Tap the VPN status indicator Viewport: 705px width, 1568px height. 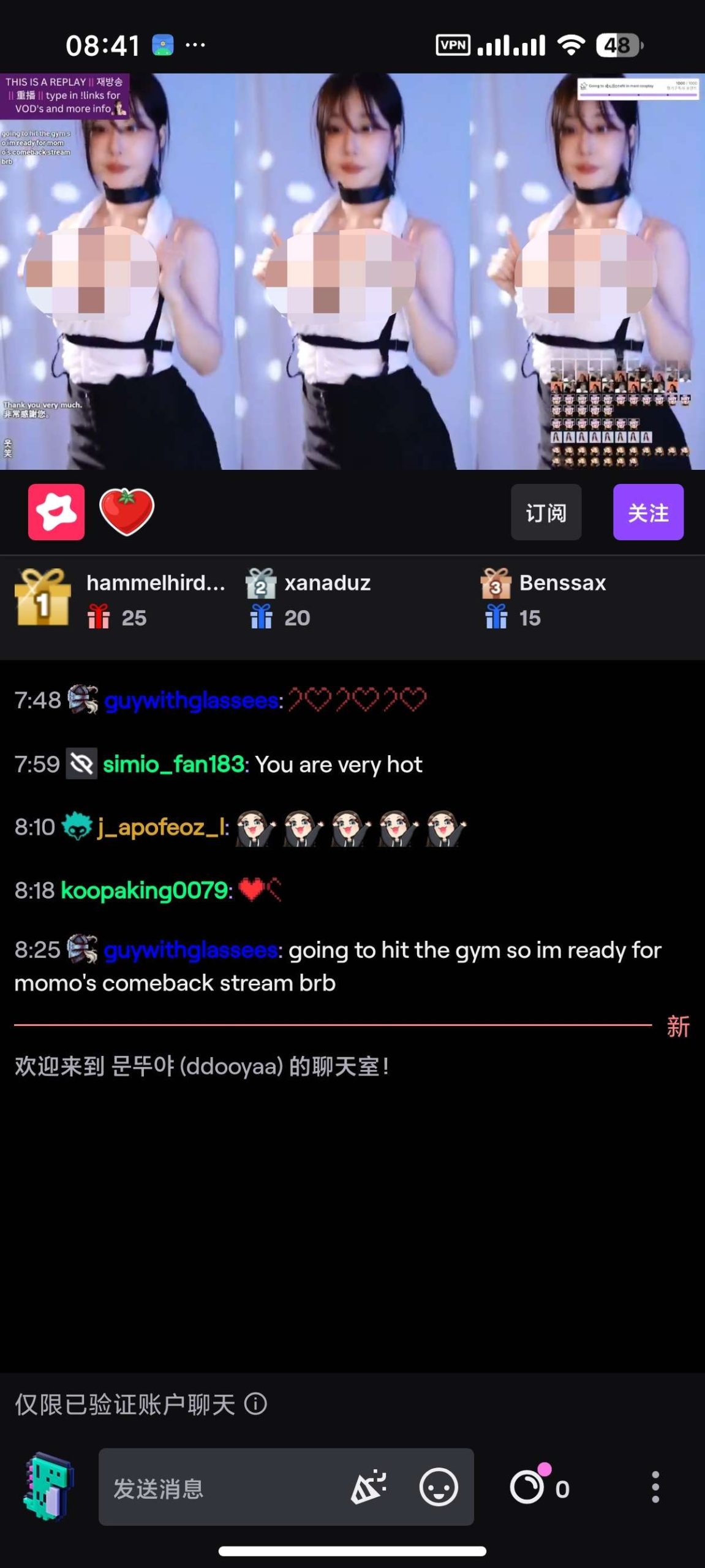[451, 44]
